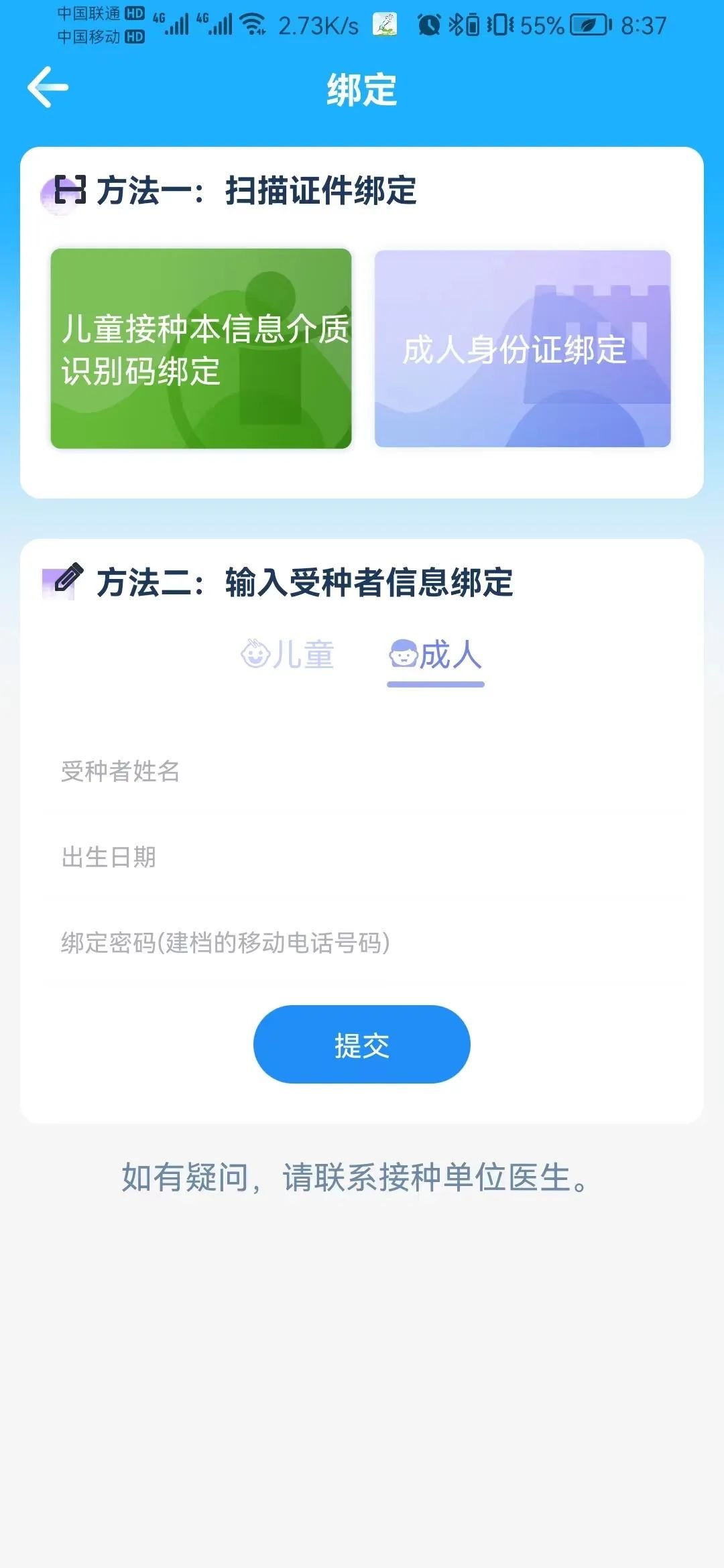Viewport: 724px width, 1568px height.
Task: Switch to the 儿童 tab
Action: pos(288,655)
